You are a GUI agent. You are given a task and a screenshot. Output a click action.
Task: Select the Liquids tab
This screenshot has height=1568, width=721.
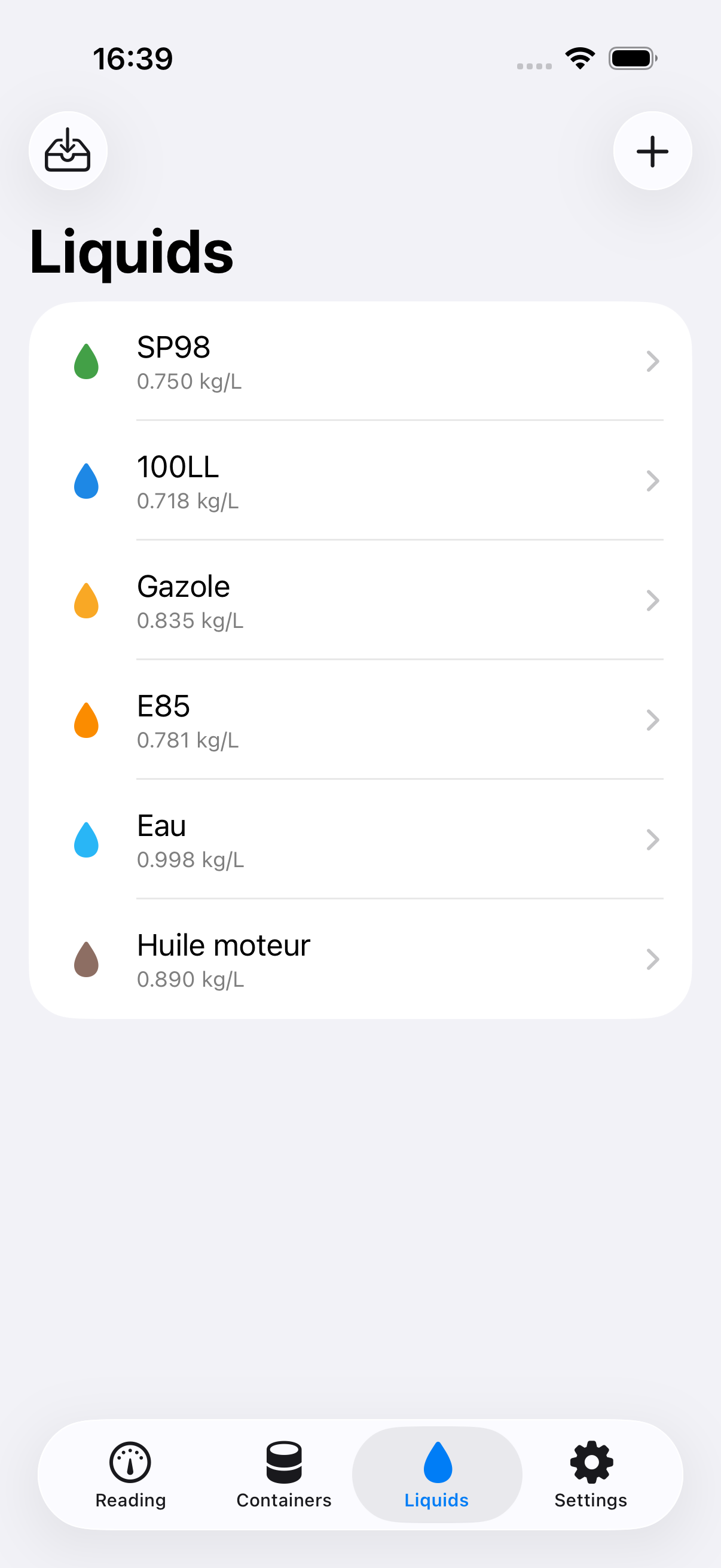pos(437,1475)
